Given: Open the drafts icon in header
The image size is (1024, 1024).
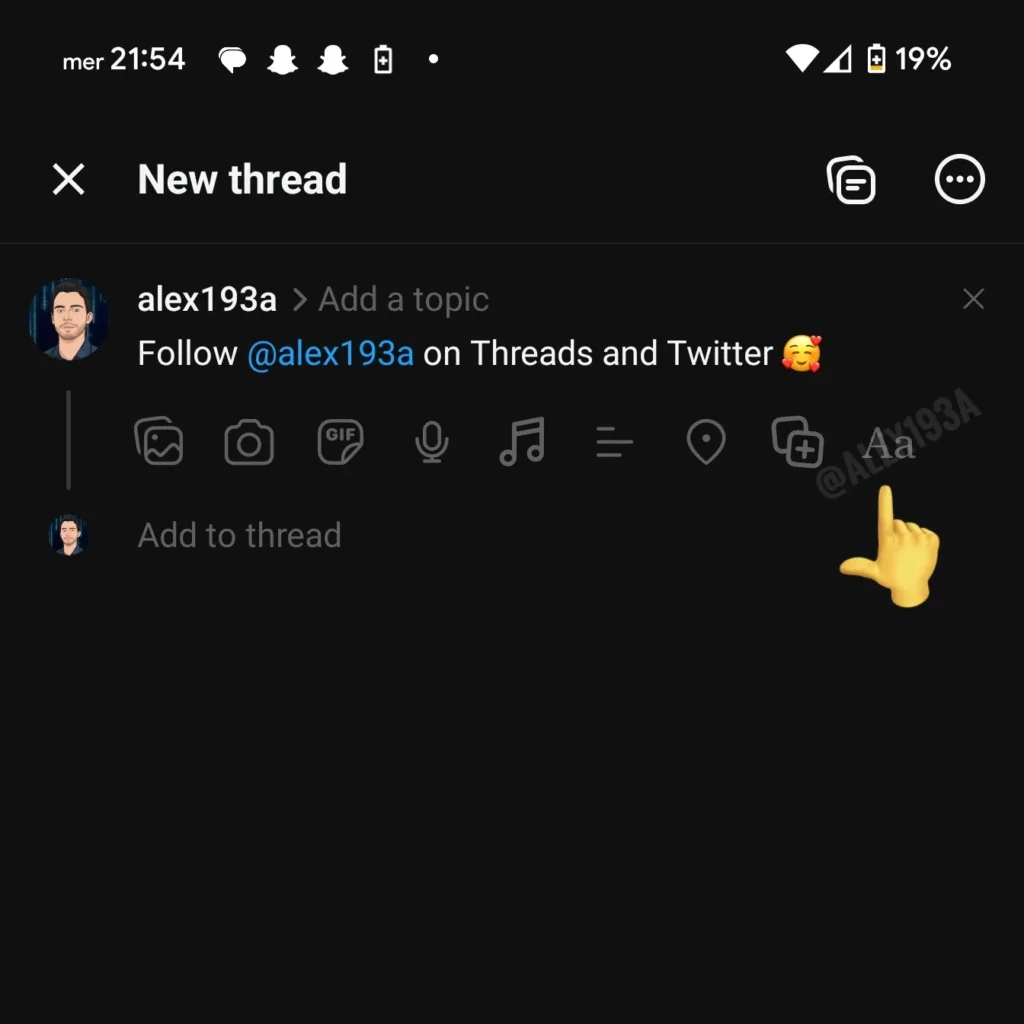Looking at the screenshot, I should click(851, 180).
